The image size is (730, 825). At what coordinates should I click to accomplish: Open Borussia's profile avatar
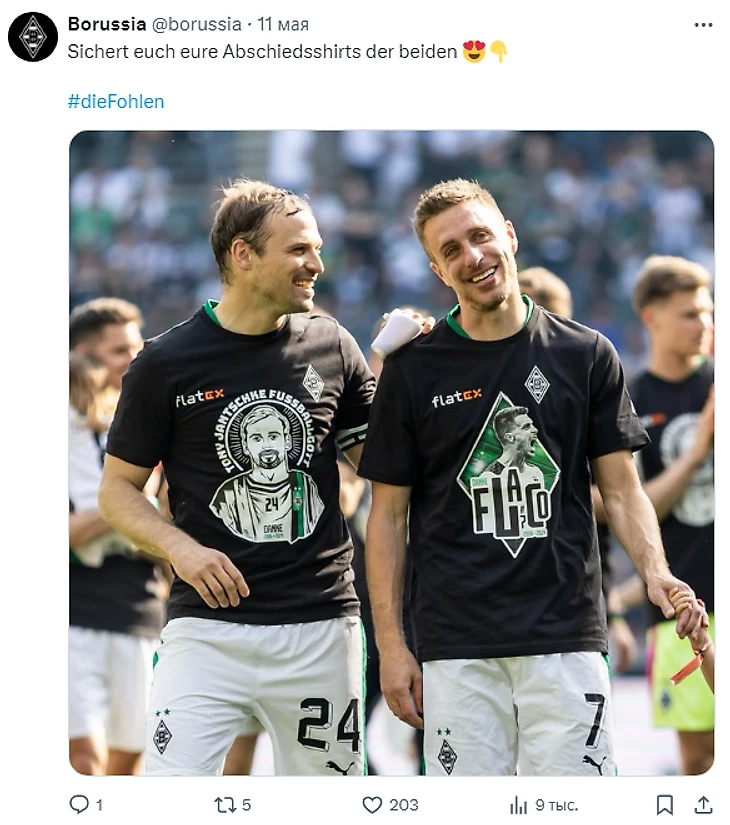33,37
